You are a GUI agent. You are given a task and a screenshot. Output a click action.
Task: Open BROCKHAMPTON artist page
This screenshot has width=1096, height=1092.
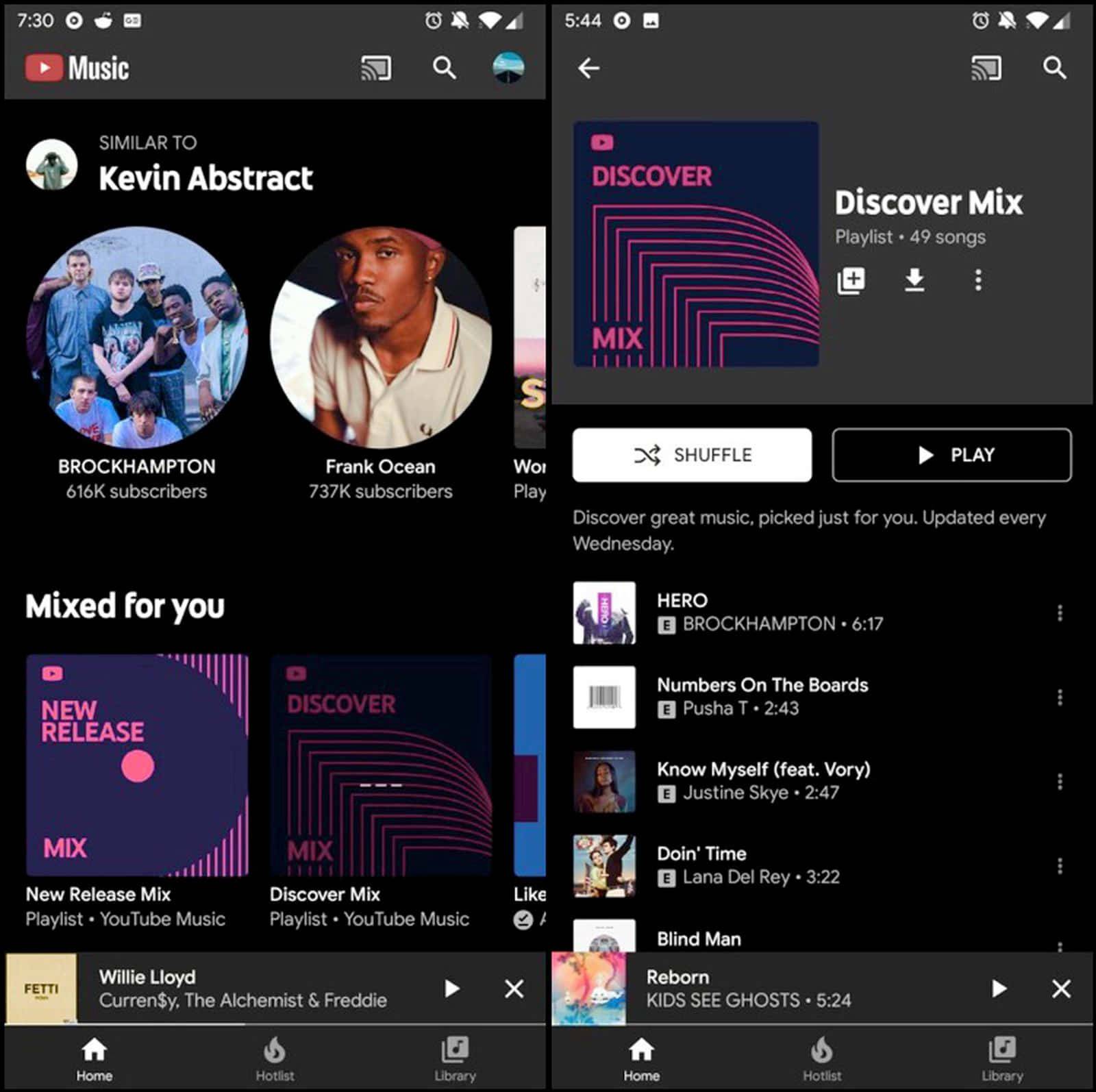tap(137, 337)
